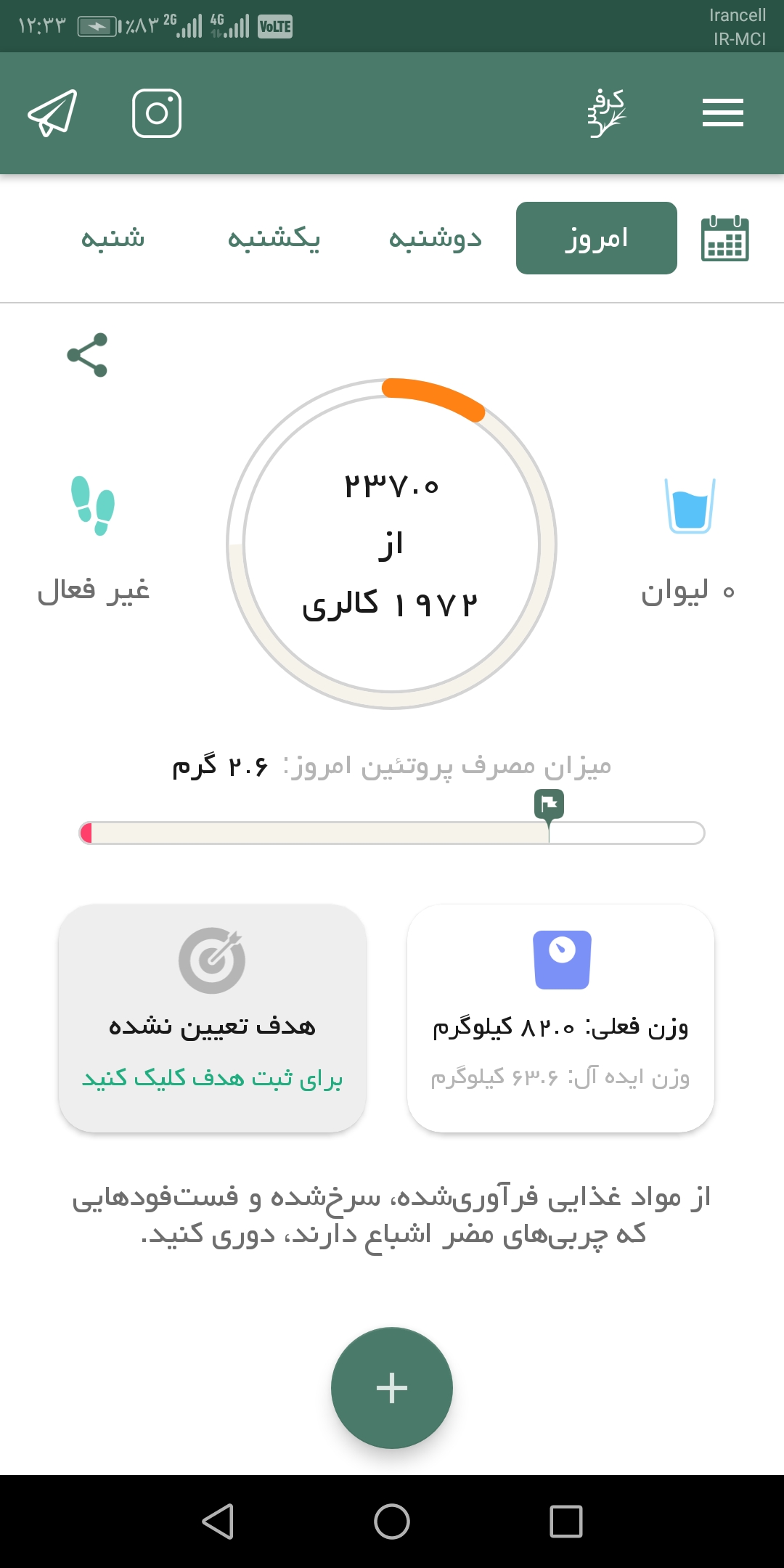Image resolution: width=784 pixels, height=1568 pixels.
Task: Tap the هدف تعیین نشده goal card
Action: [212, 1018]
